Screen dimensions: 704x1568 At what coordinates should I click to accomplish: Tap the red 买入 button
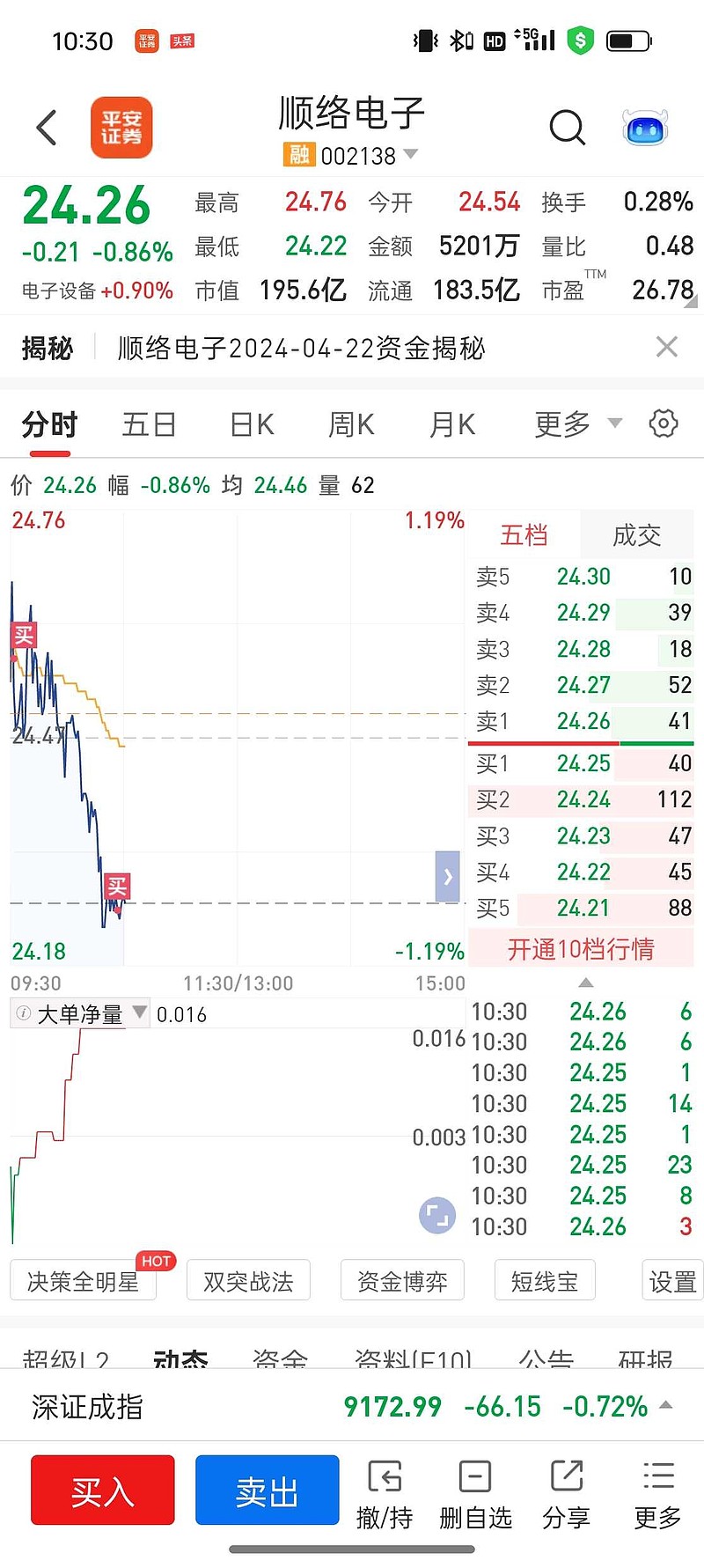click(x=103, y=1491)
